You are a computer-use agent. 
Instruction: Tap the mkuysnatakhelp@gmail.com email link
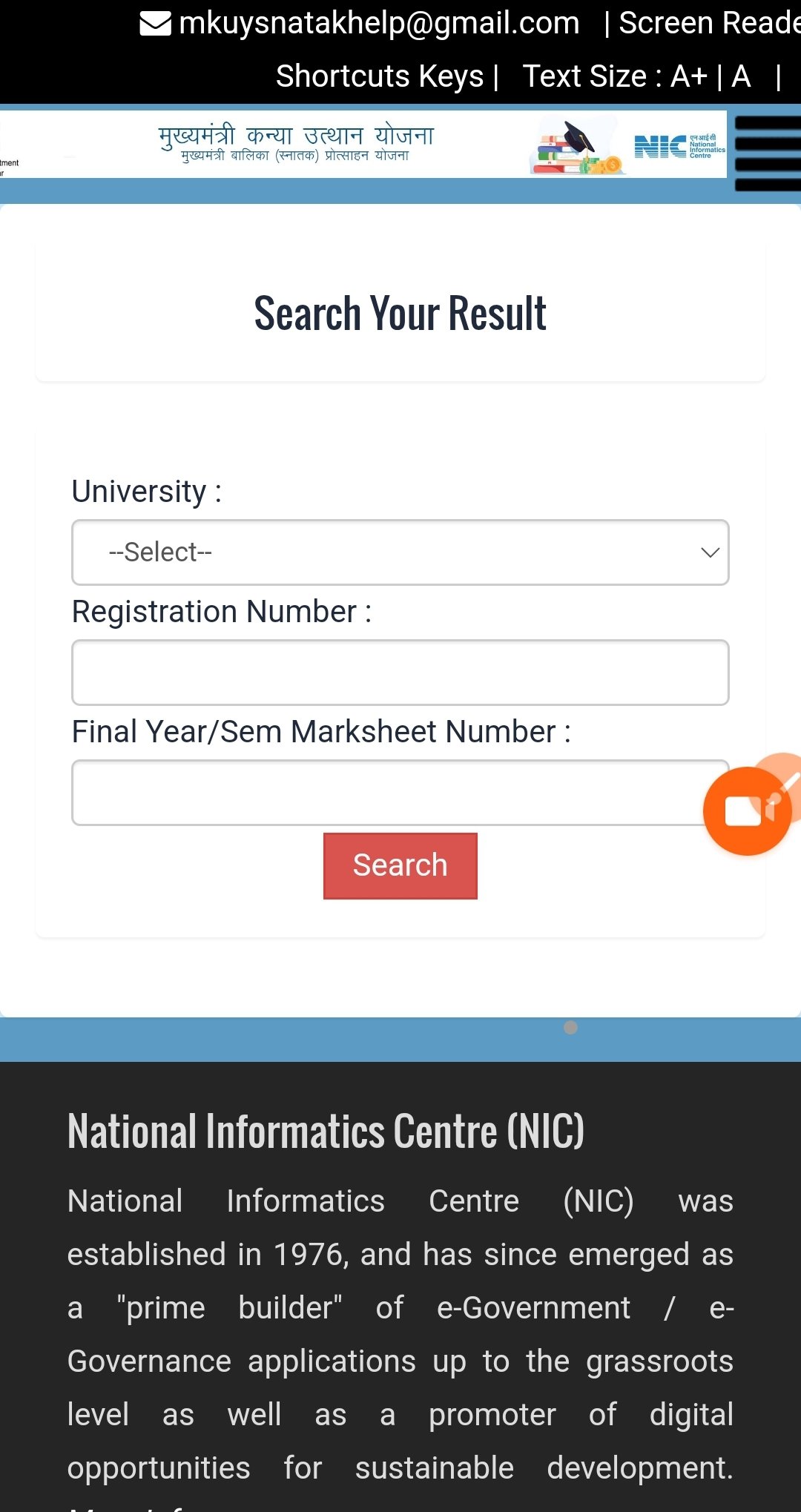coord(379,23)
